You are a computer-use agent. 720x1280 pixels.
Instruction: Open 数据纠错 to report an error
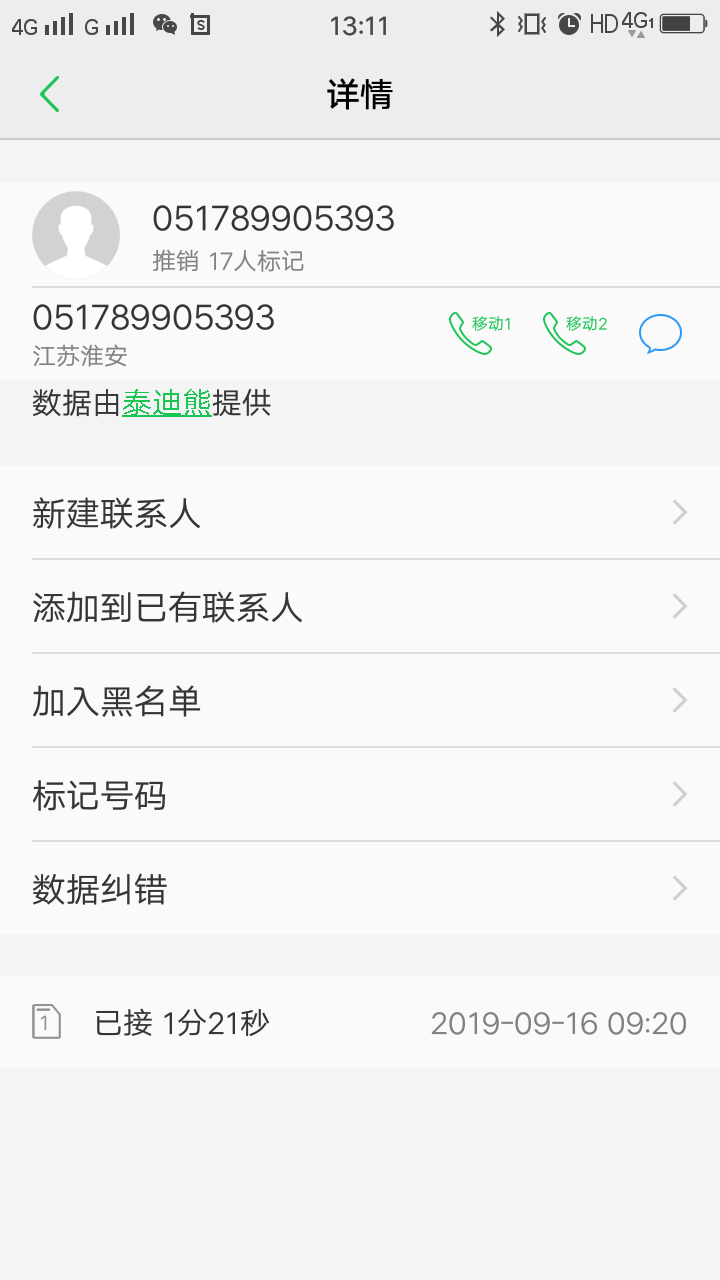coord(360,888)
